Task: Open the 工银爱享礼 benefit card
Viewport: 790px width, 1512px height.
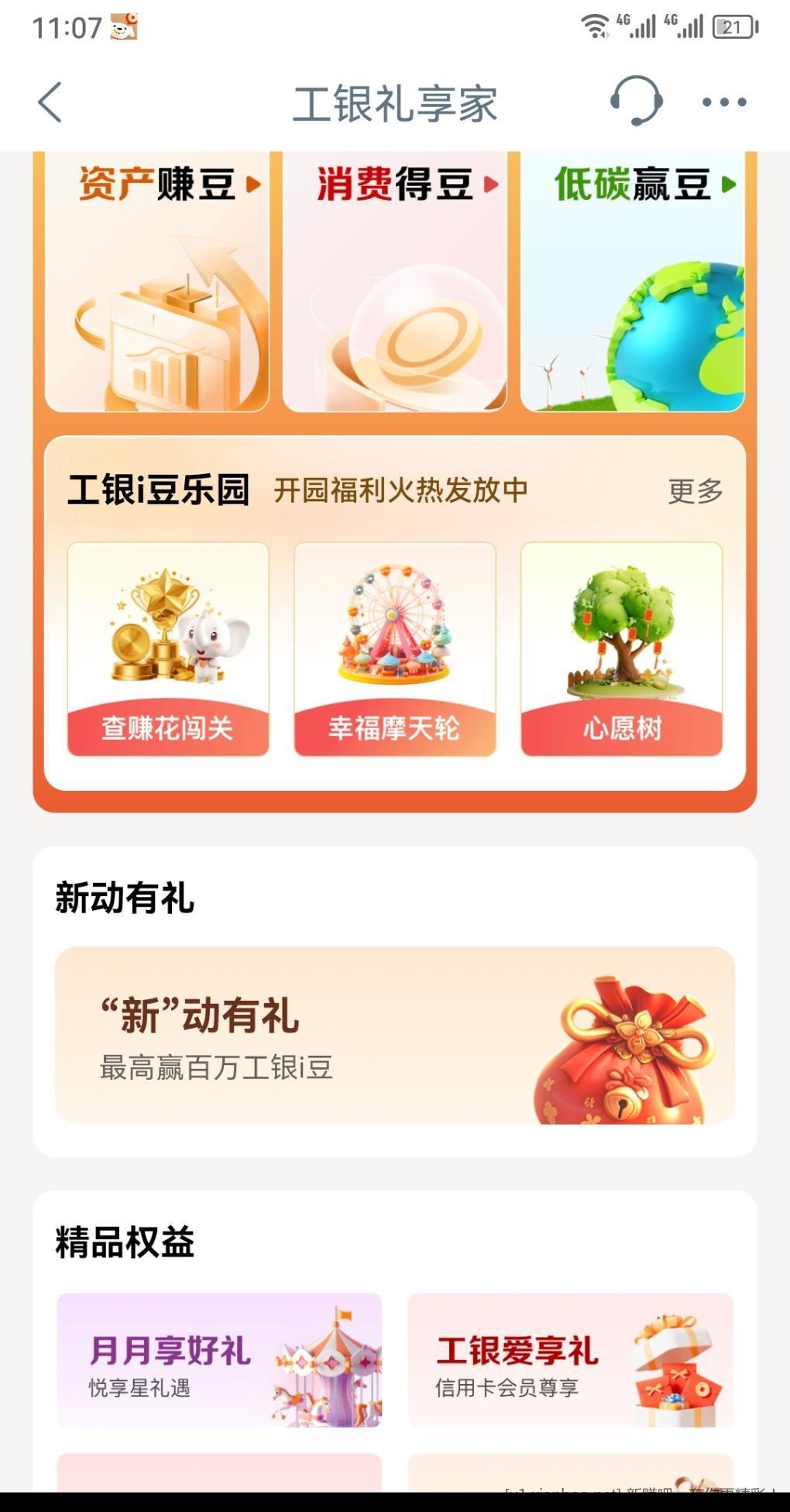Action: 570,1360
